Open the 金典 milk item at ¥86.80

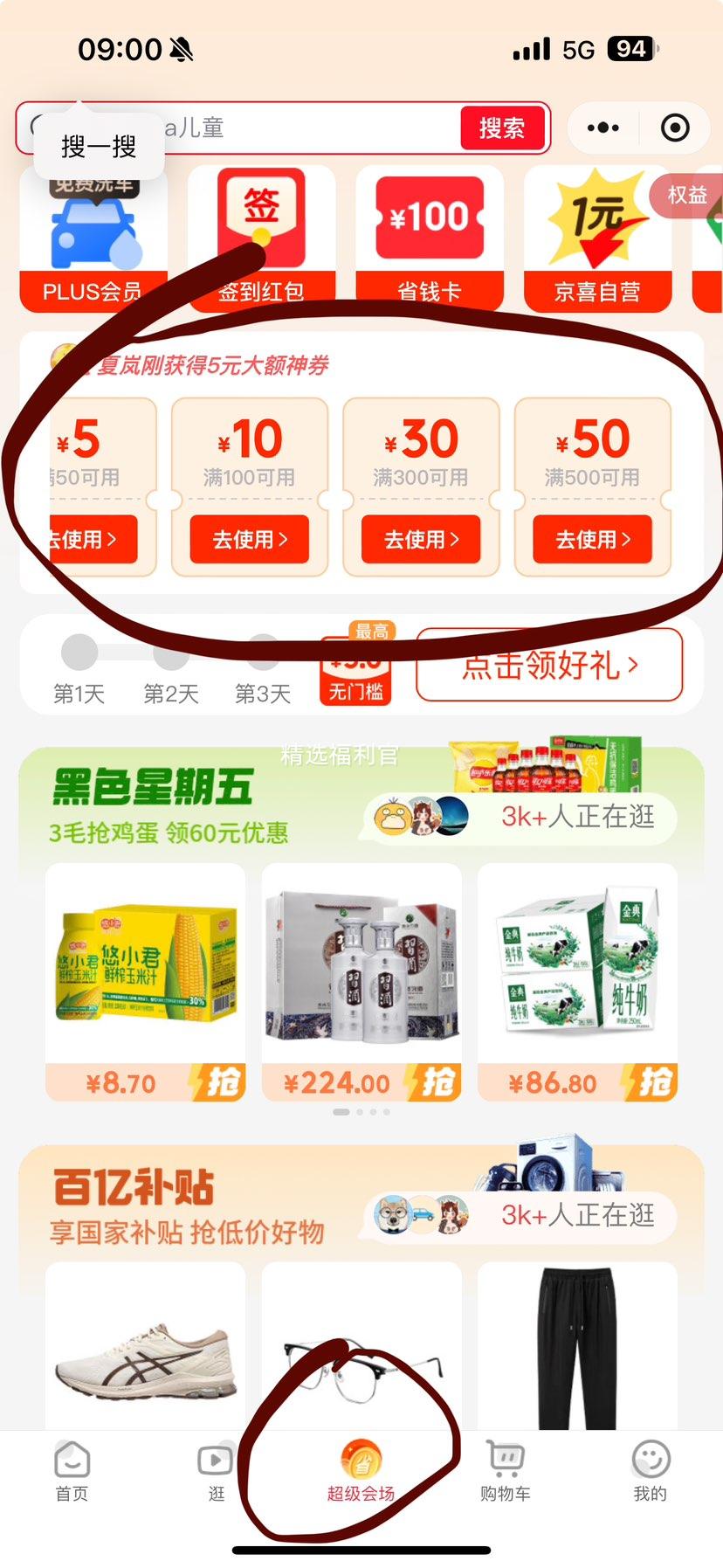[x=578, y=983]
